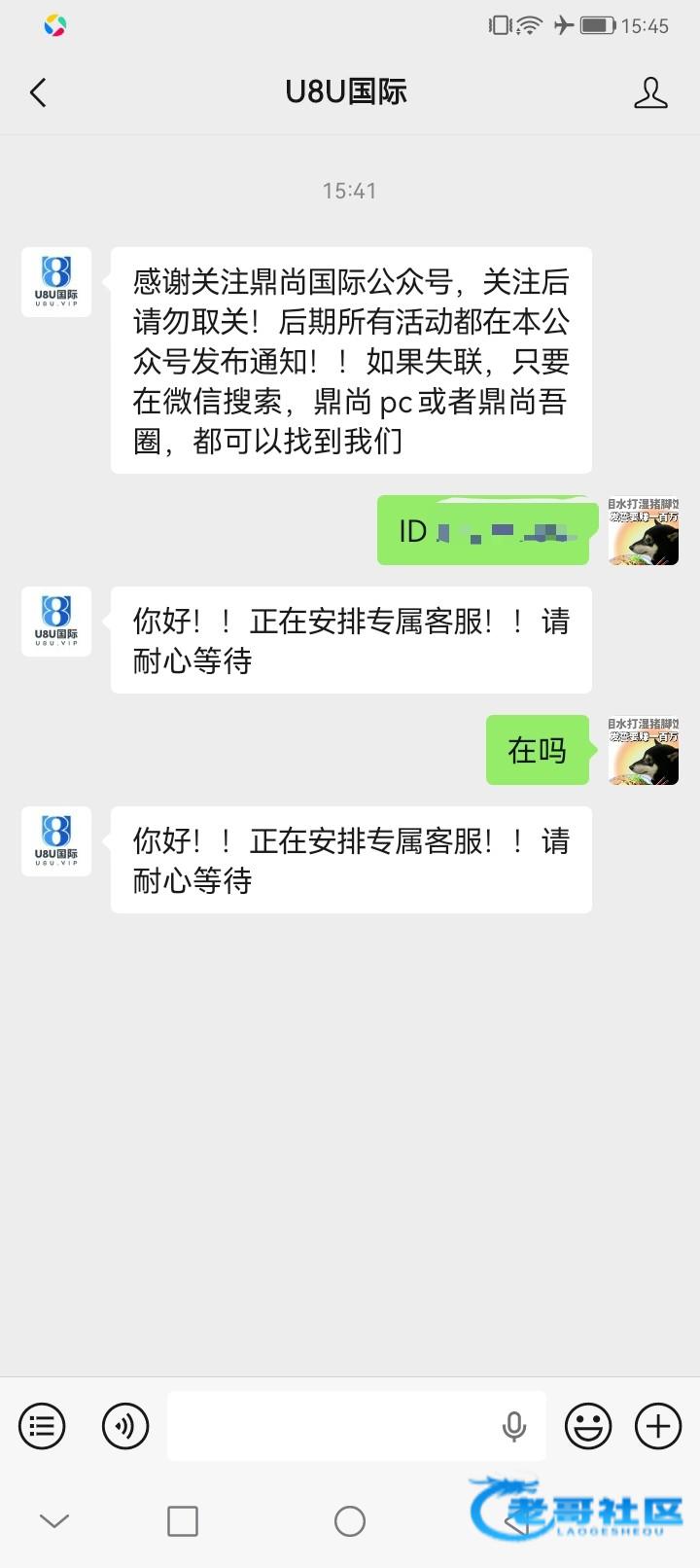Screen dimensions: 700x1568
Task: Open the plus attachments menu
Action: pyautogui.click(x=658, y=1426)
